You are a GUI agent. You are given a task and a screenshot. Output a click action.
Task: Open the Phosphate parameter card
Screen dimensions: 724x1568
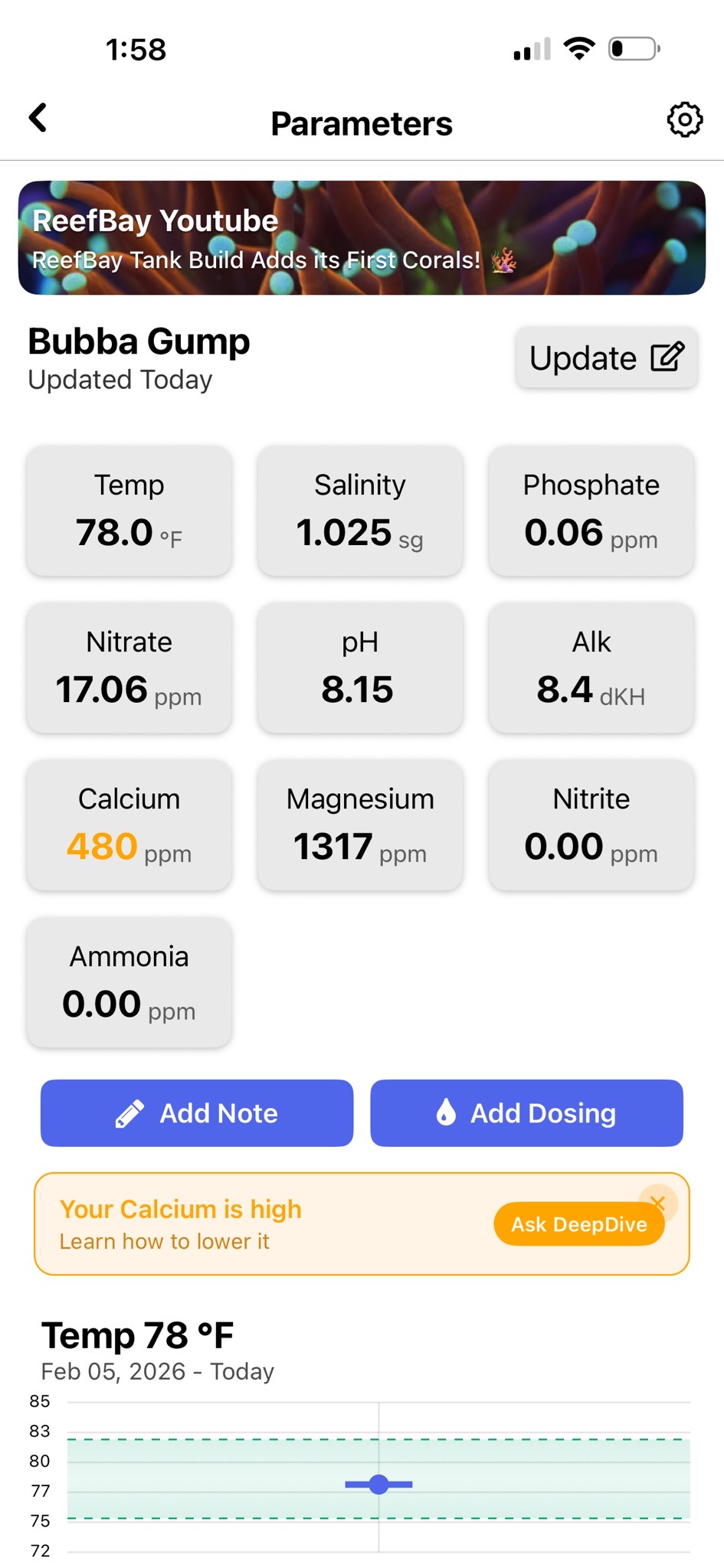tap(591, 511)
